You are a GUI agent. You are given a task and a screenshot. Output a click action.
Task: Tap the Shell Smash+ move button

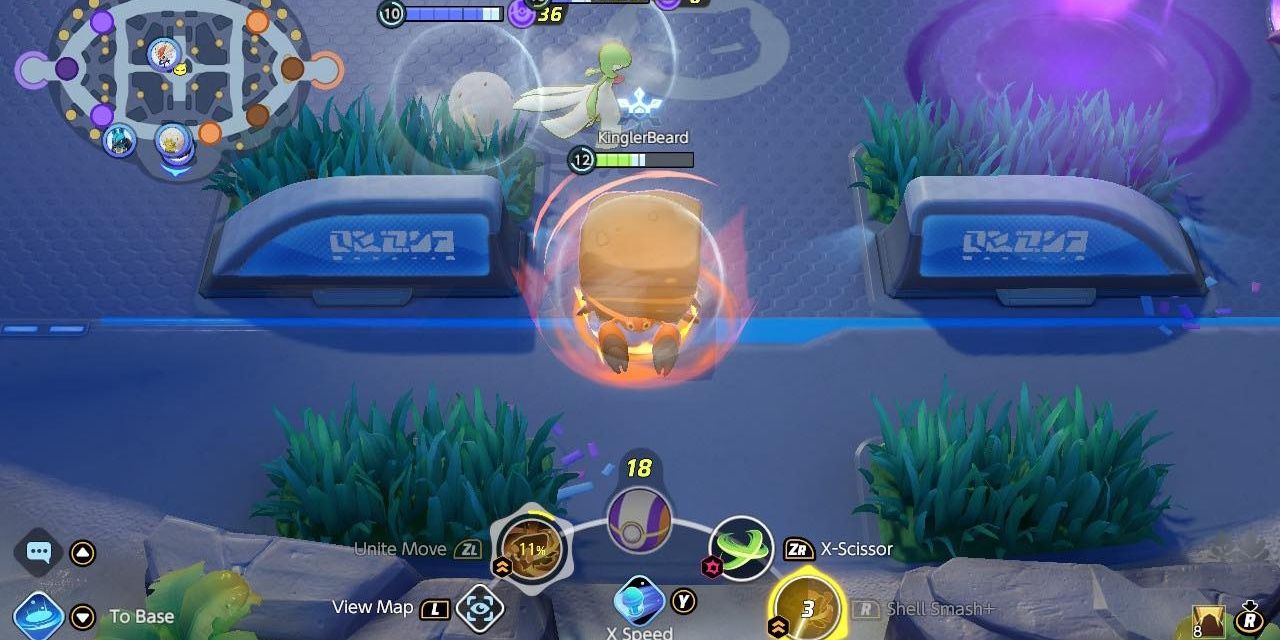(x=806, y=606)
